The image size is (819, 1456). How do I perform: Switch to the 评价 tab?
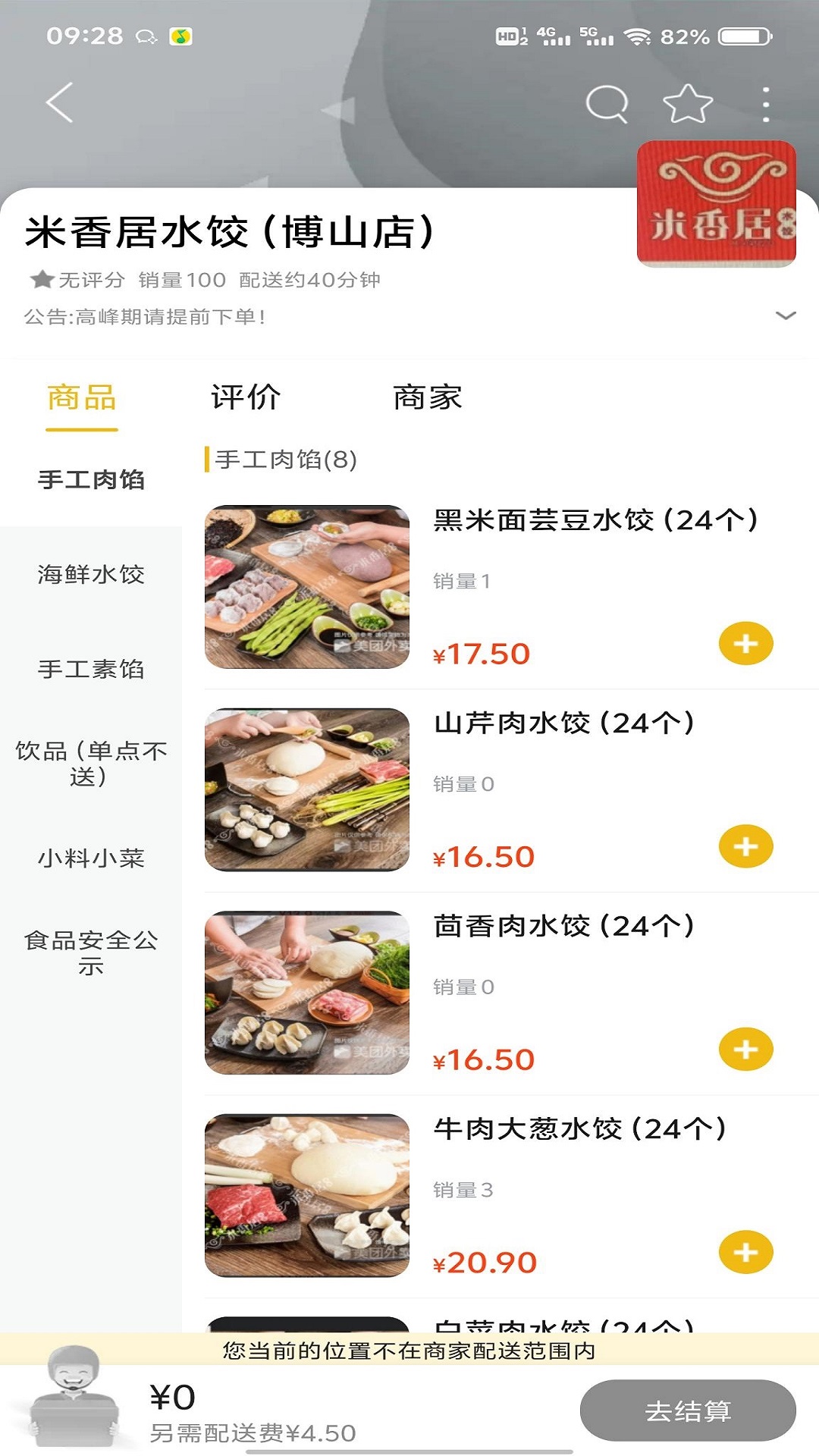pos(246,396)
